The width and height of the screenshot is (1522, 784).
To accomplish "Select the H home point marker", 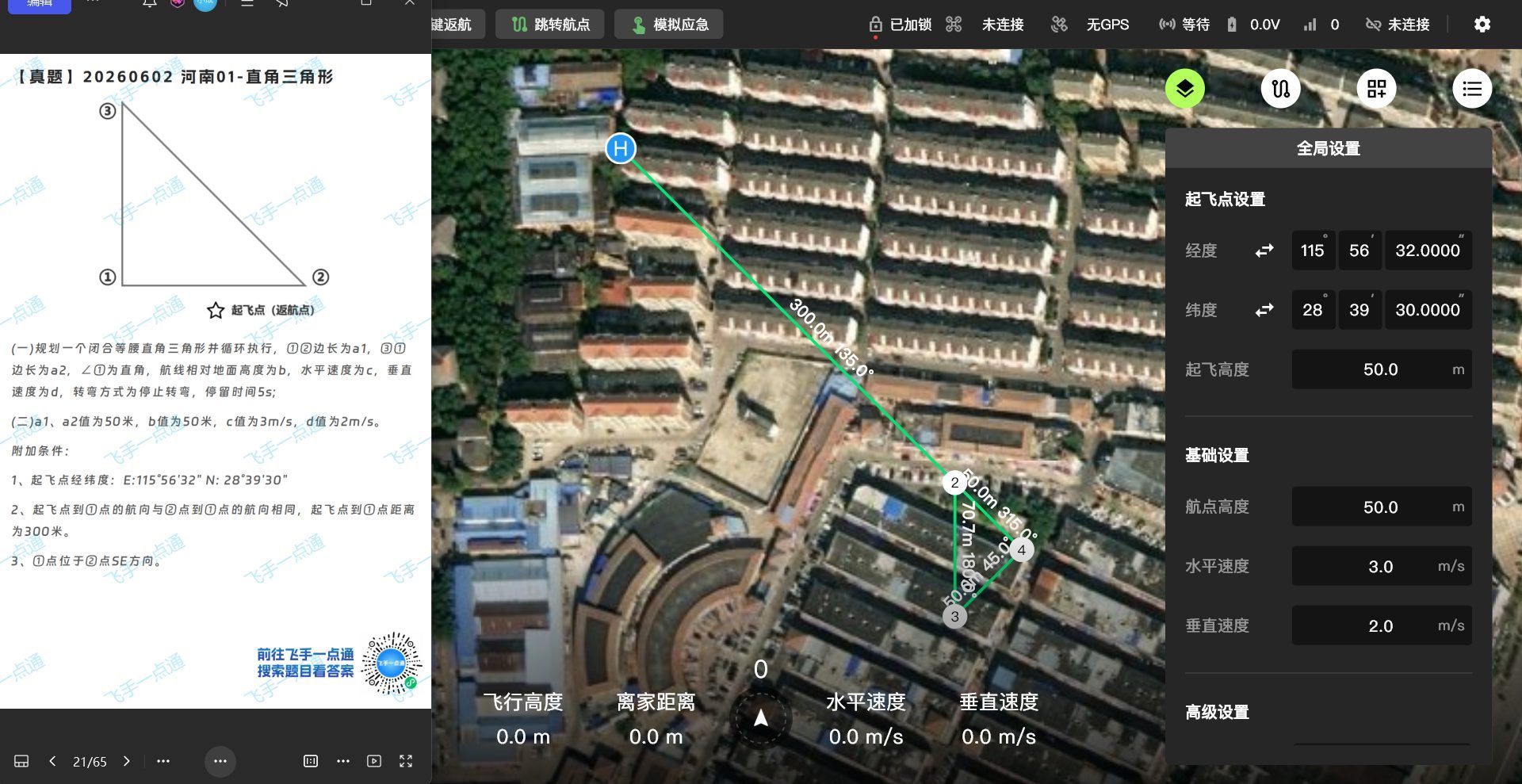I will (x=621, y=148).
